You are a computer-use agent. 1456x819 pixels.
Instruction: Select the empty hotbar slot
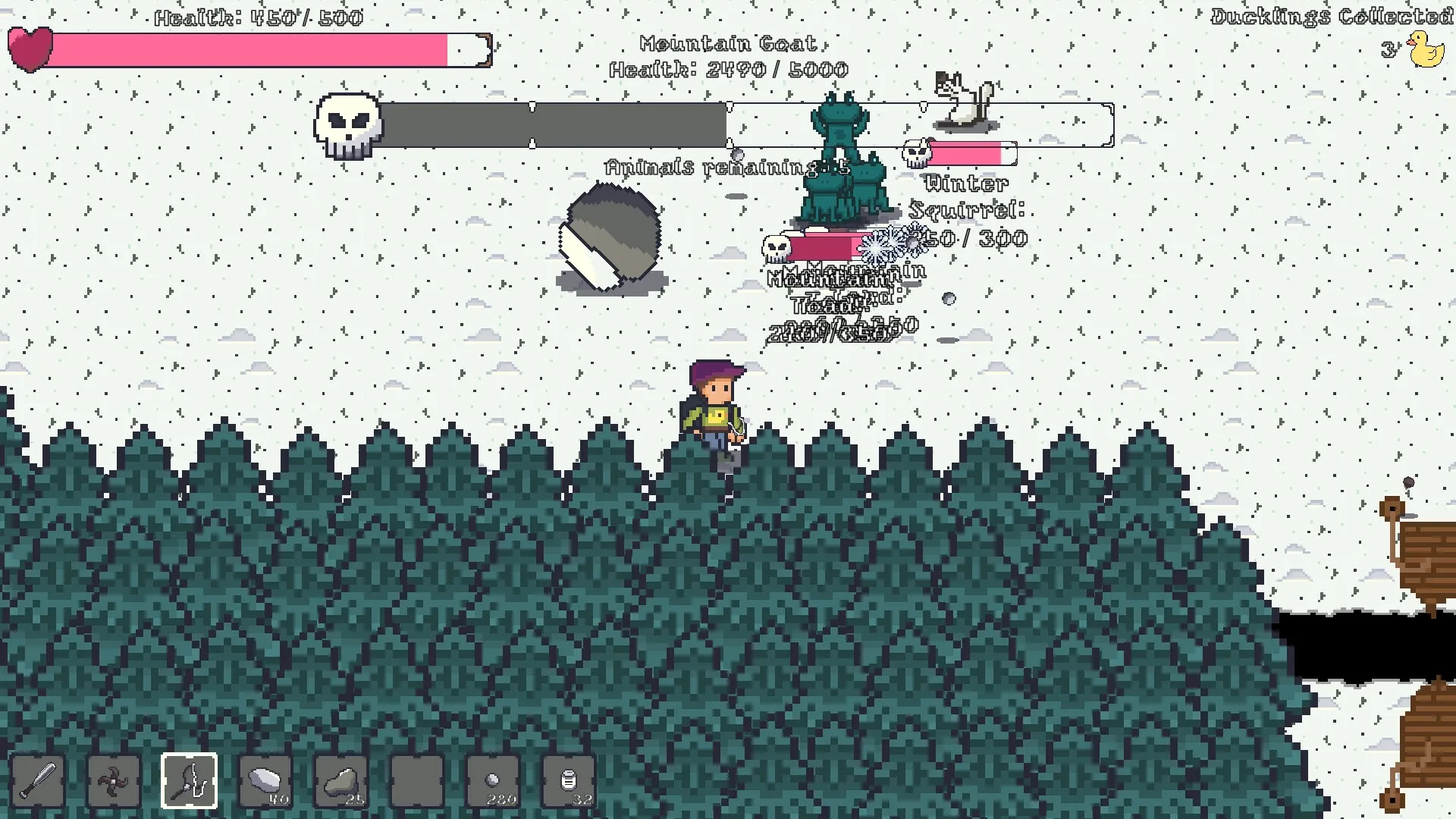pos(416,781)
